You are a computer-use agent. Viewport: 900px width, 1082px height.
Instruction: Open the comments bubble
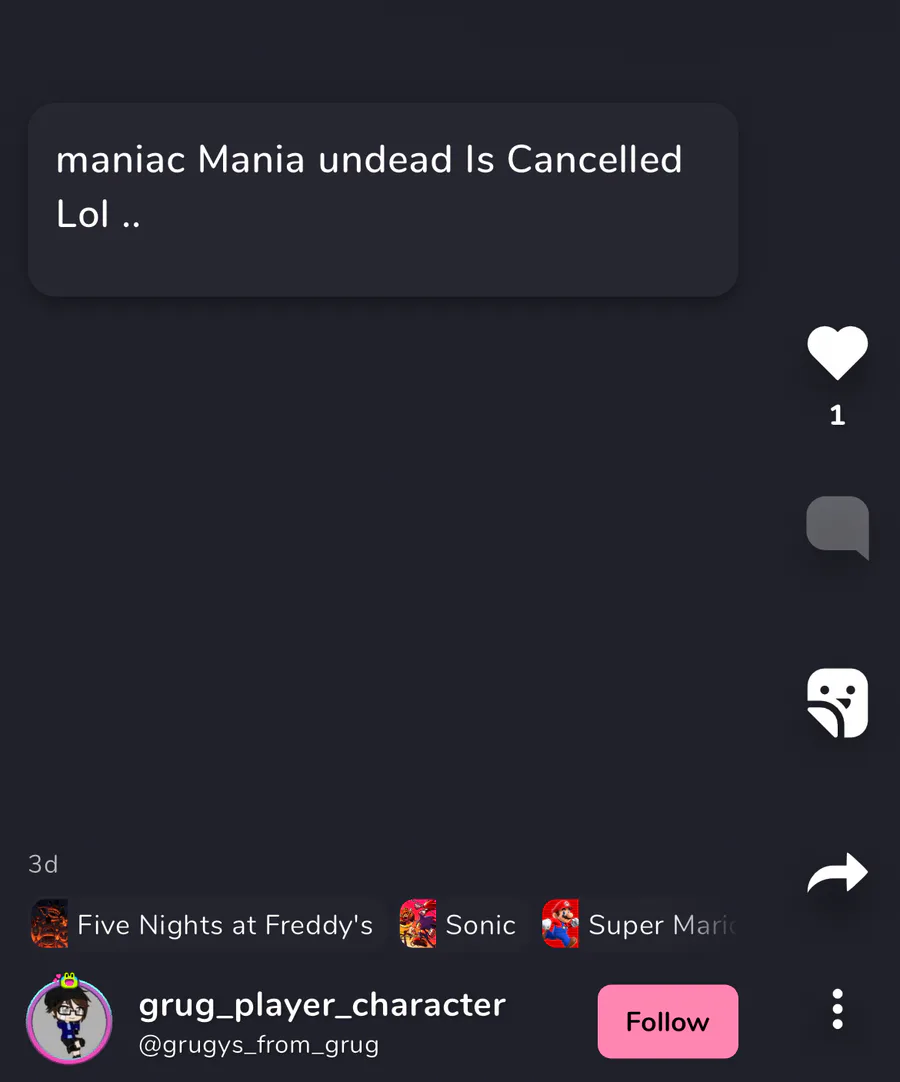click(x=837, y=526)
